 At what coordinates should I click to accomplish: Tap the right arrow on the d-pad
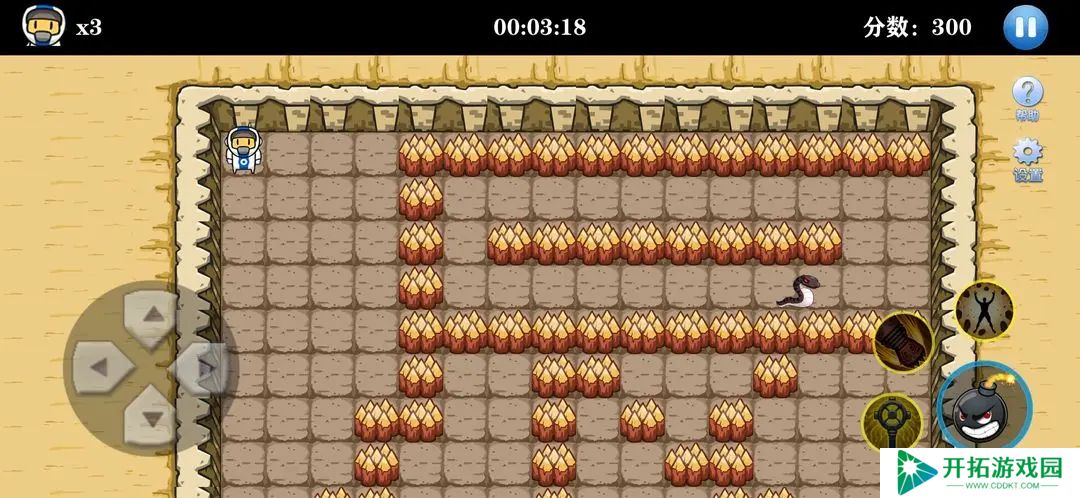(x=204, y=367)
